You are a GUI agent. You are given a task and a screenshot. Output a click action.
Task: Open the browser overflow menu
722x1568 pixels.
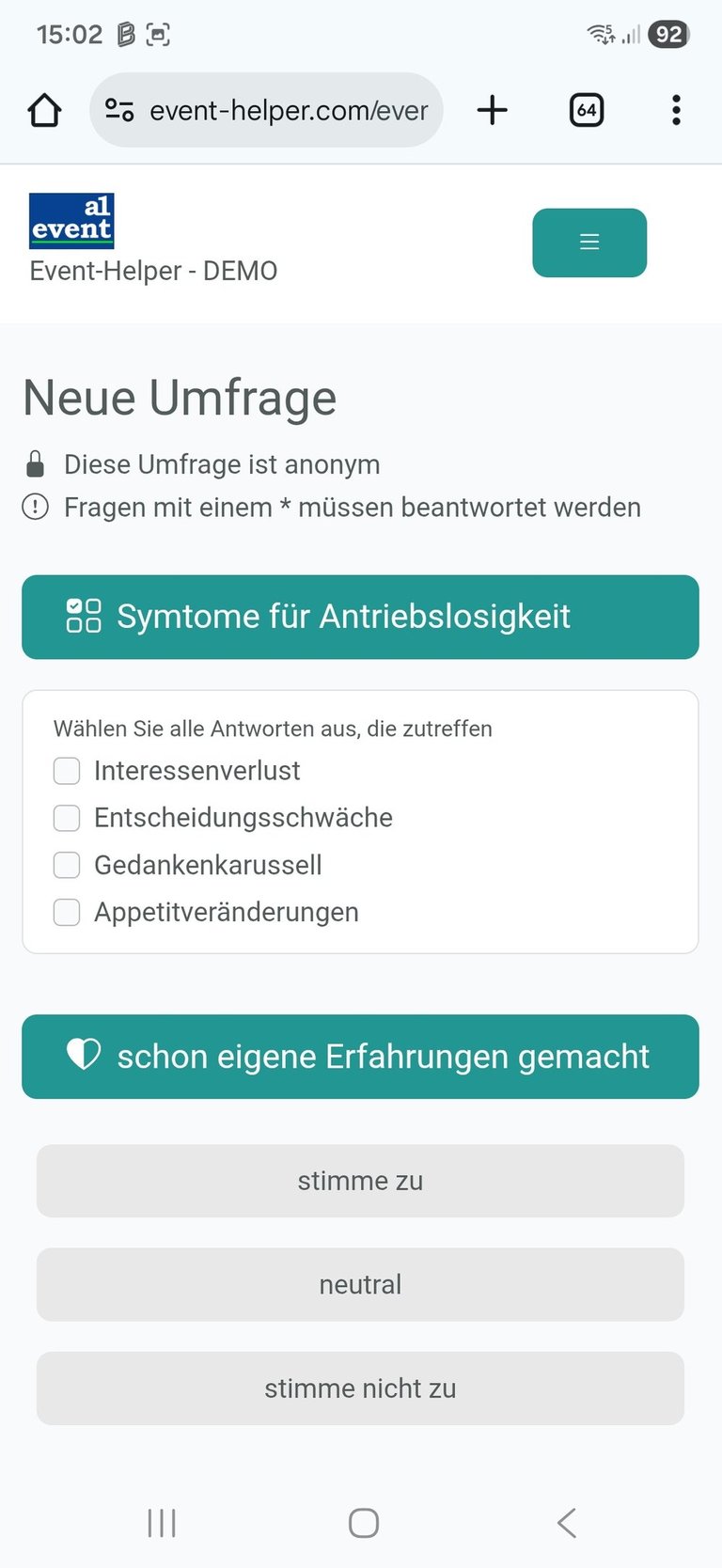coord(676,111)
